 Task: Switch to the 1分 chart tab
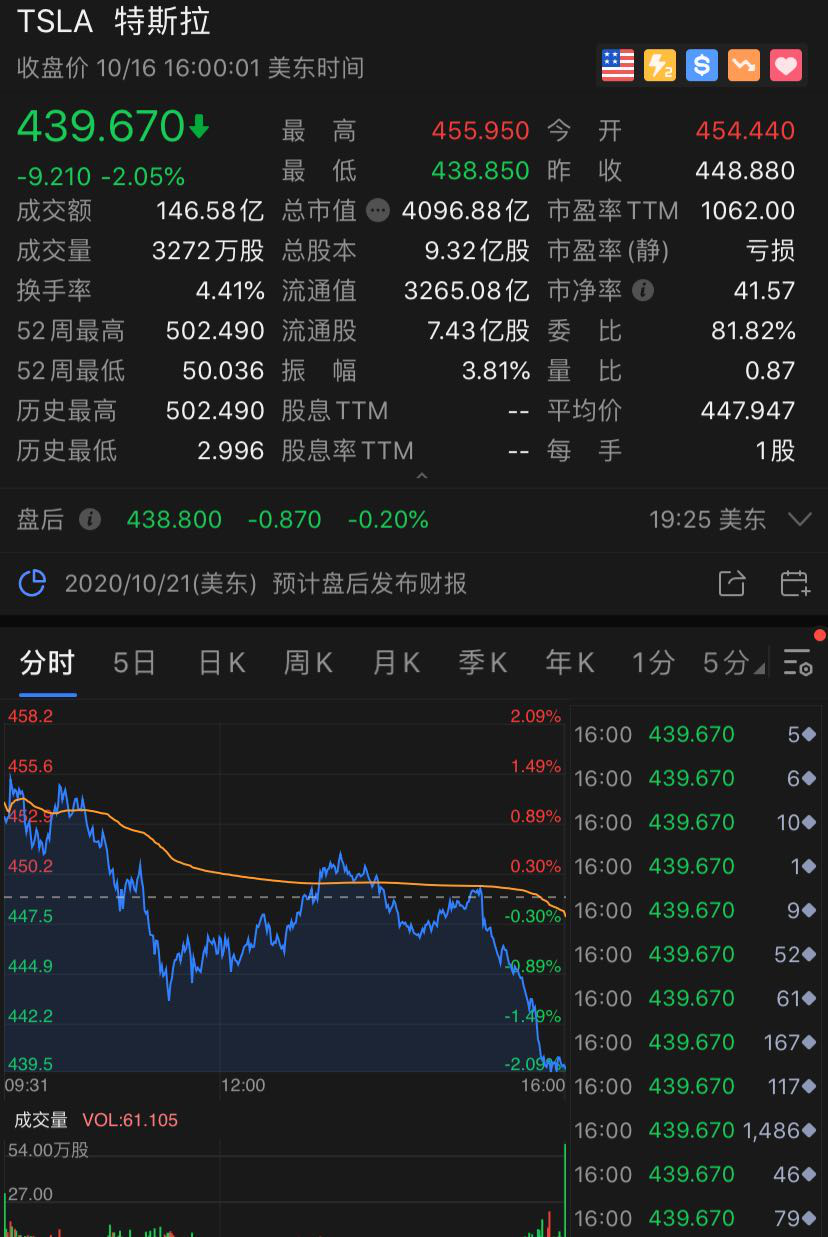point(653,662)
